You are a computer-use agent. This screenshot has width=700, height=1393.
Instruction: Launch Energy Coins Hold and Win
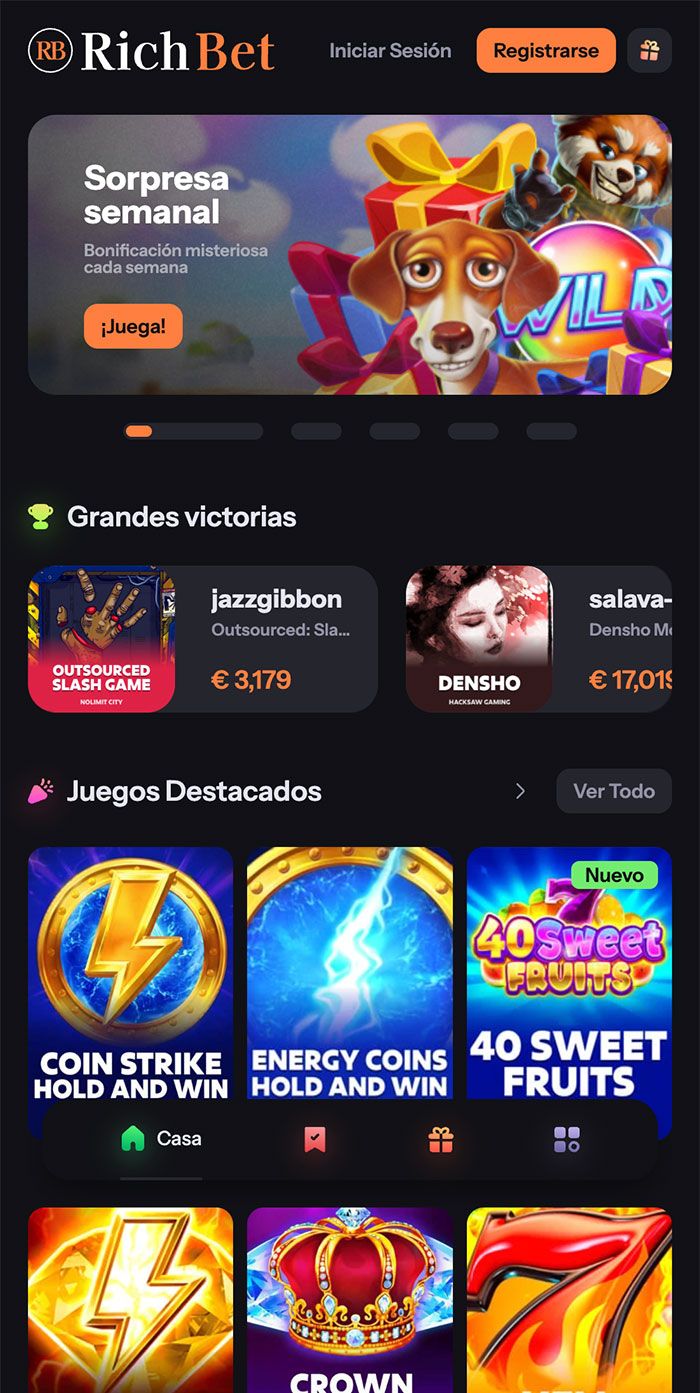[350, 970]
